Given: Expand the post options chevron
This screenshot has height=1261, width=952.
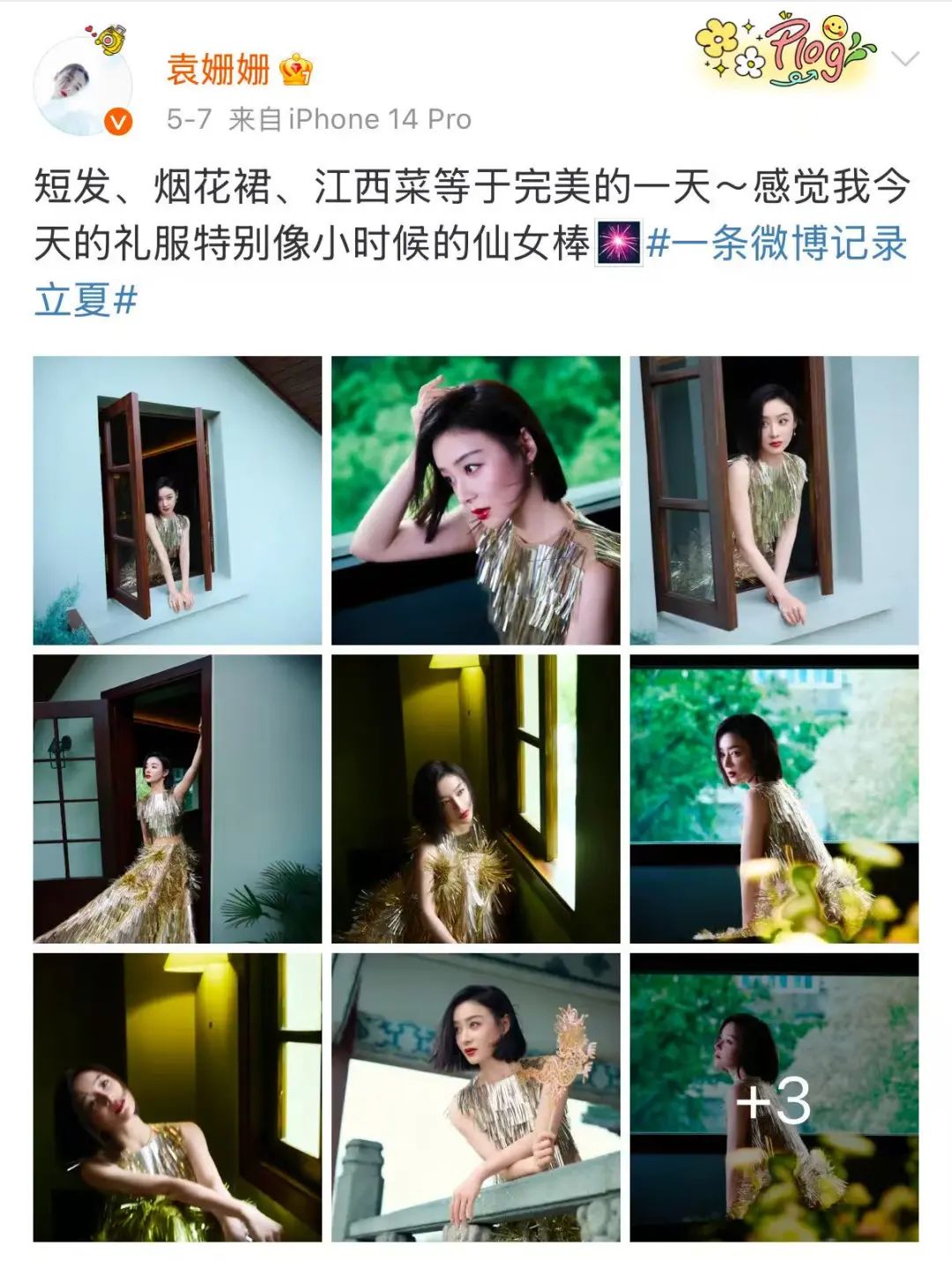Looking at the screenshot, I should coord(905,59).
